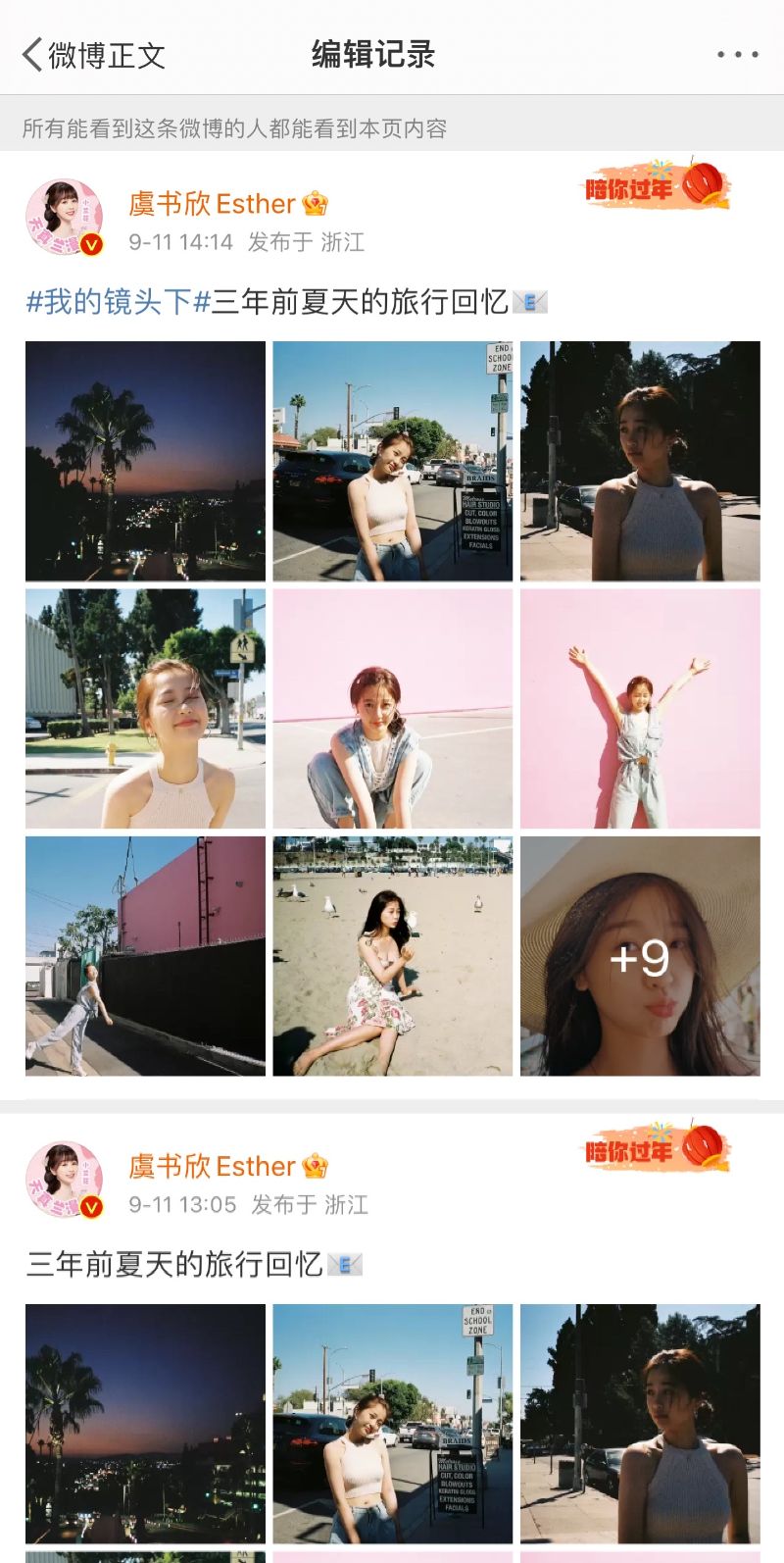View the crouching pose pink wall photo
The height and width of the screenshot is (1563, 784).
click(x=392, y=708)
